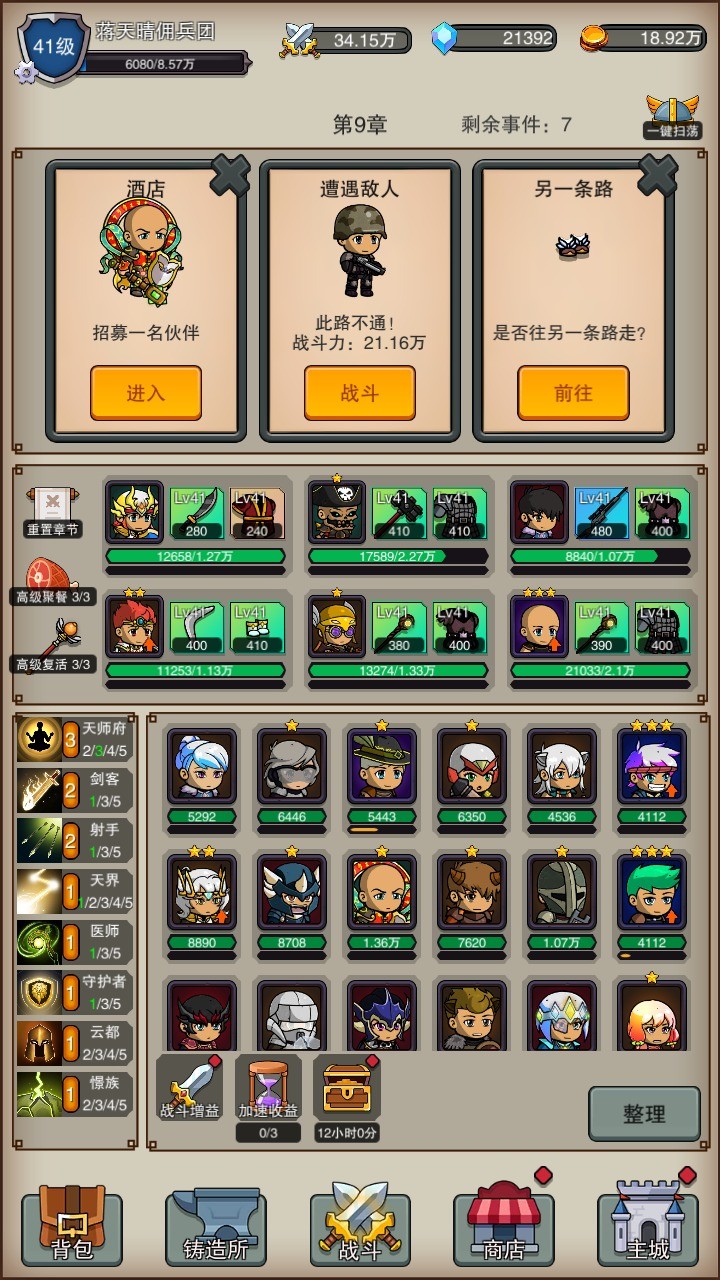The height and width of the screenshot is (1280, 720).
Task: Select the hero portrait showing 5292 power
Action: pyautogui.click(x=201, y=765)
